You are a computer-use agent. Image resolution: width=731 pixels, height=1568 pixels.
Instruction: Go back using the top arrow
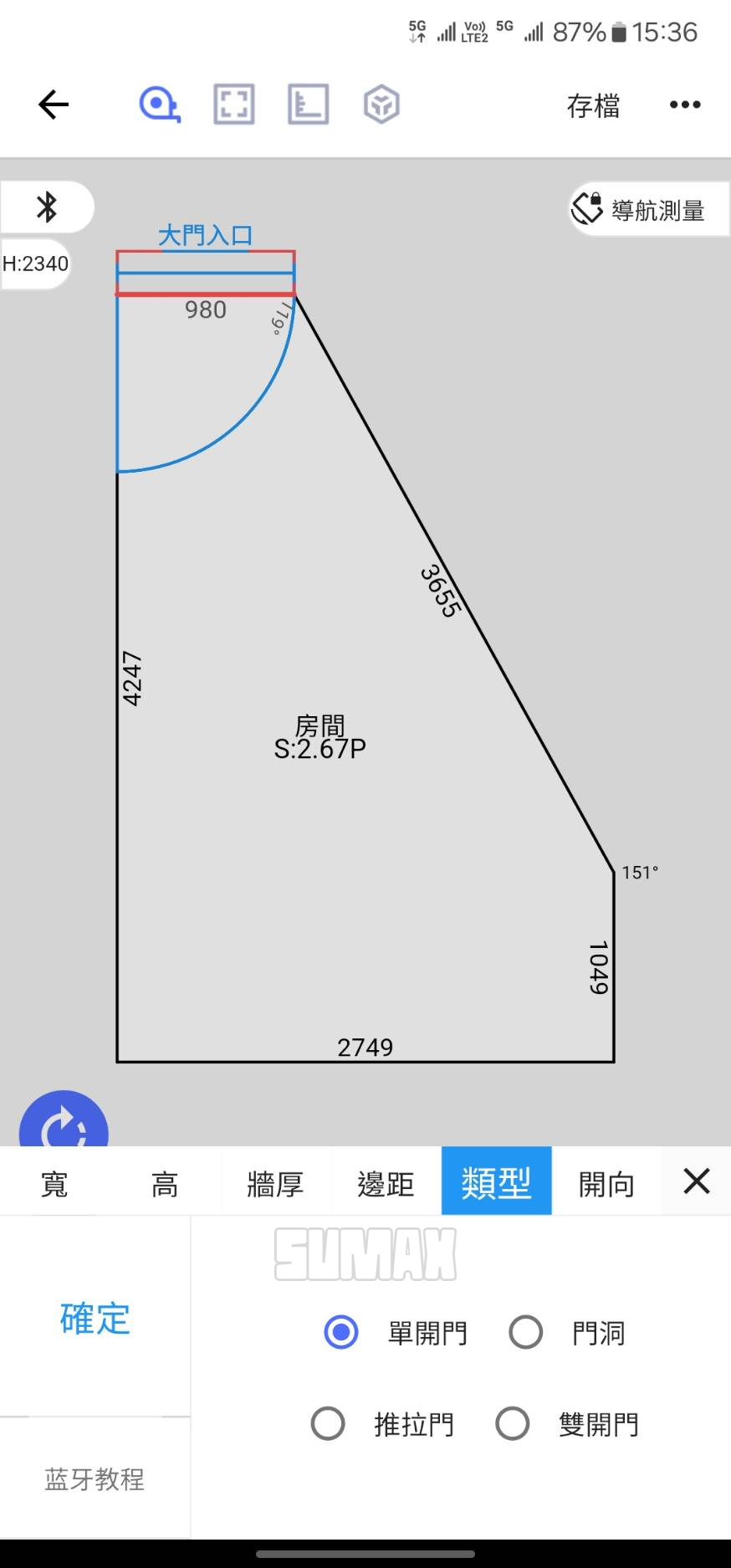(54, 105)
